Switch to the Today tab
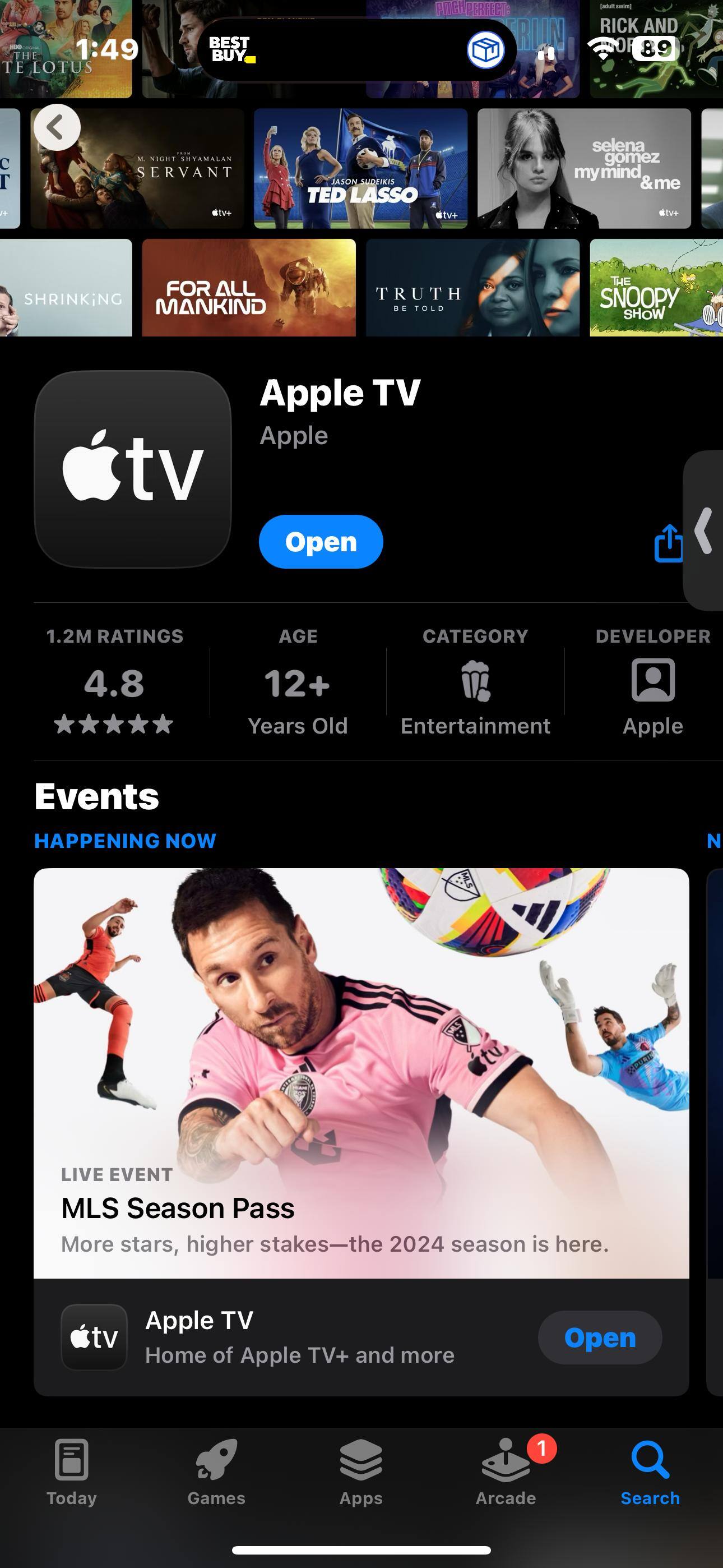Screen dimensions: 723x1568 point(72,1471)
